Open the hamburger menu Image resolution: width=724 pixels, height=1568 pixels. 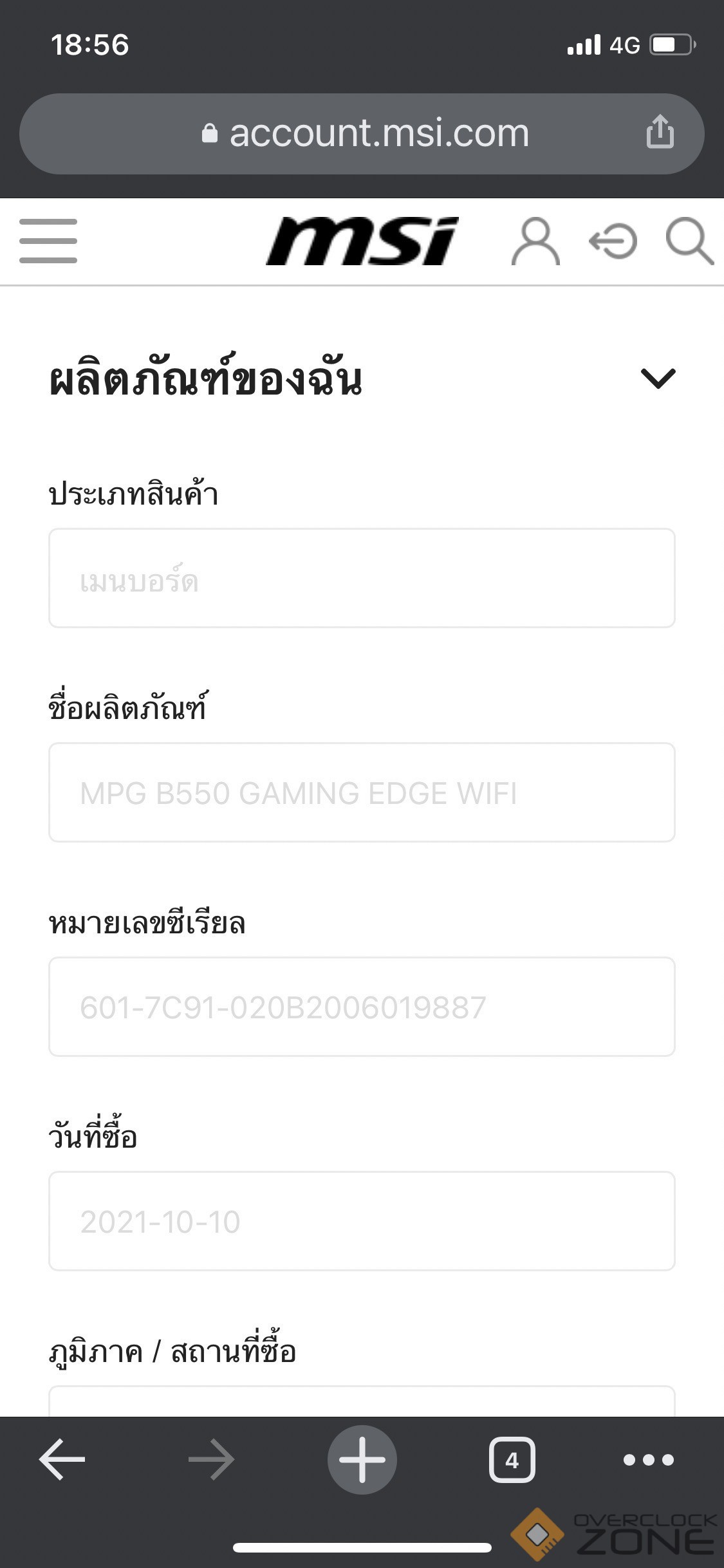pos(48,241)
